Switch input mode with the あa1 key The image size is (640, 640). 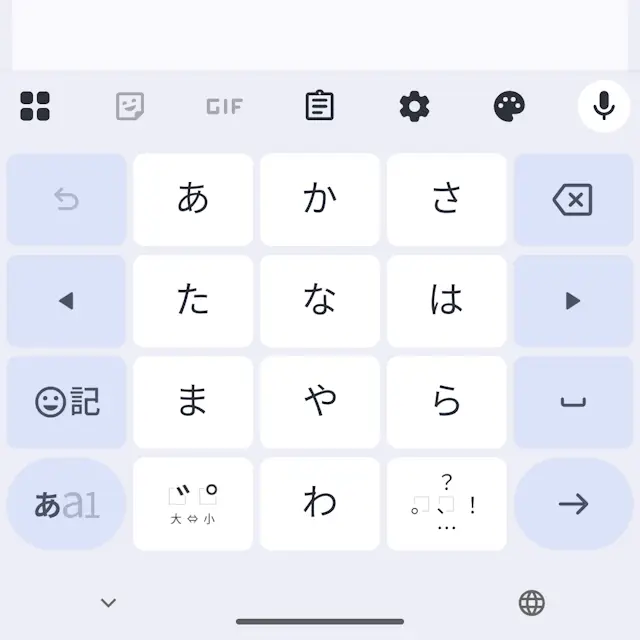[x=67, y=504]
